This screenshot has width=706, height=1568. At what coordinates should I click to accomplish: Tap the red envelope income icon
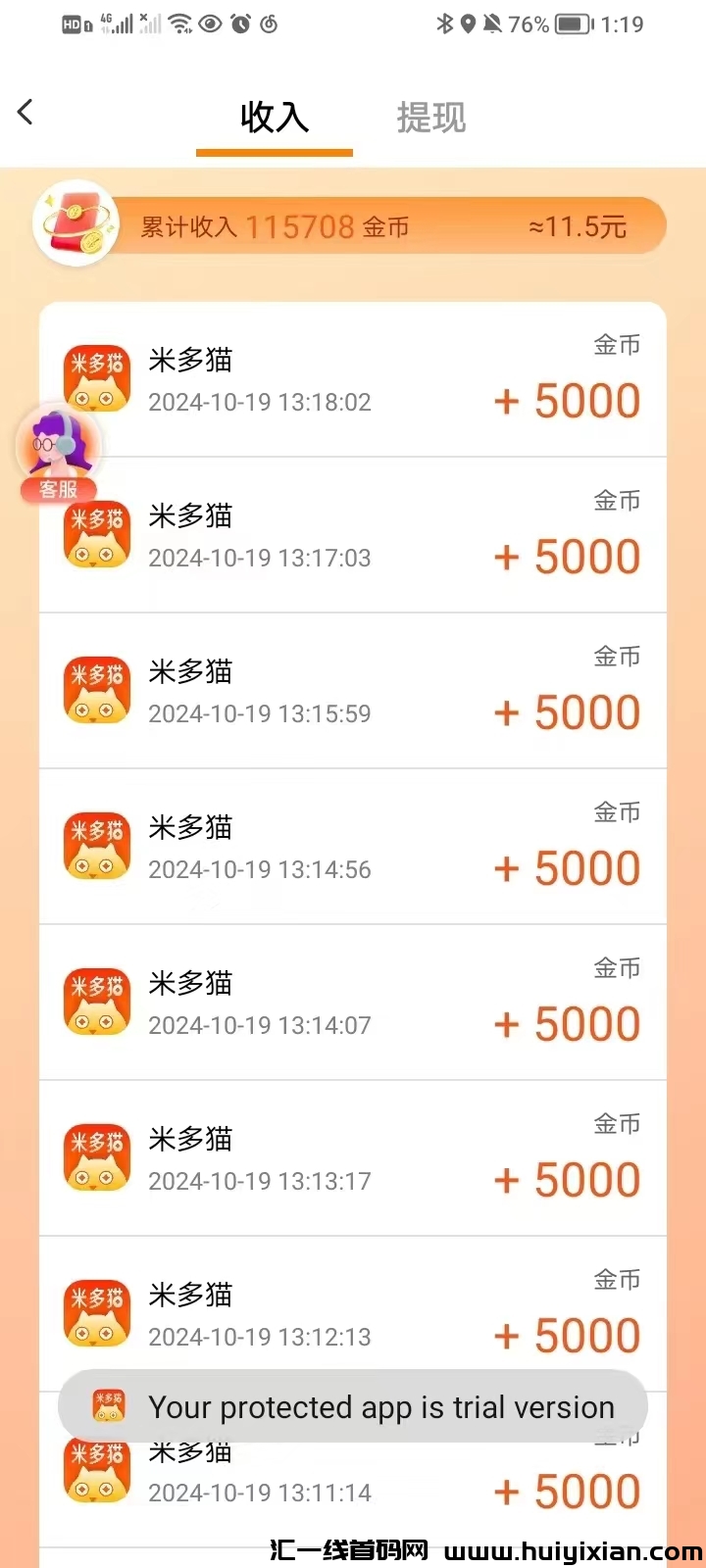point(76,225)
